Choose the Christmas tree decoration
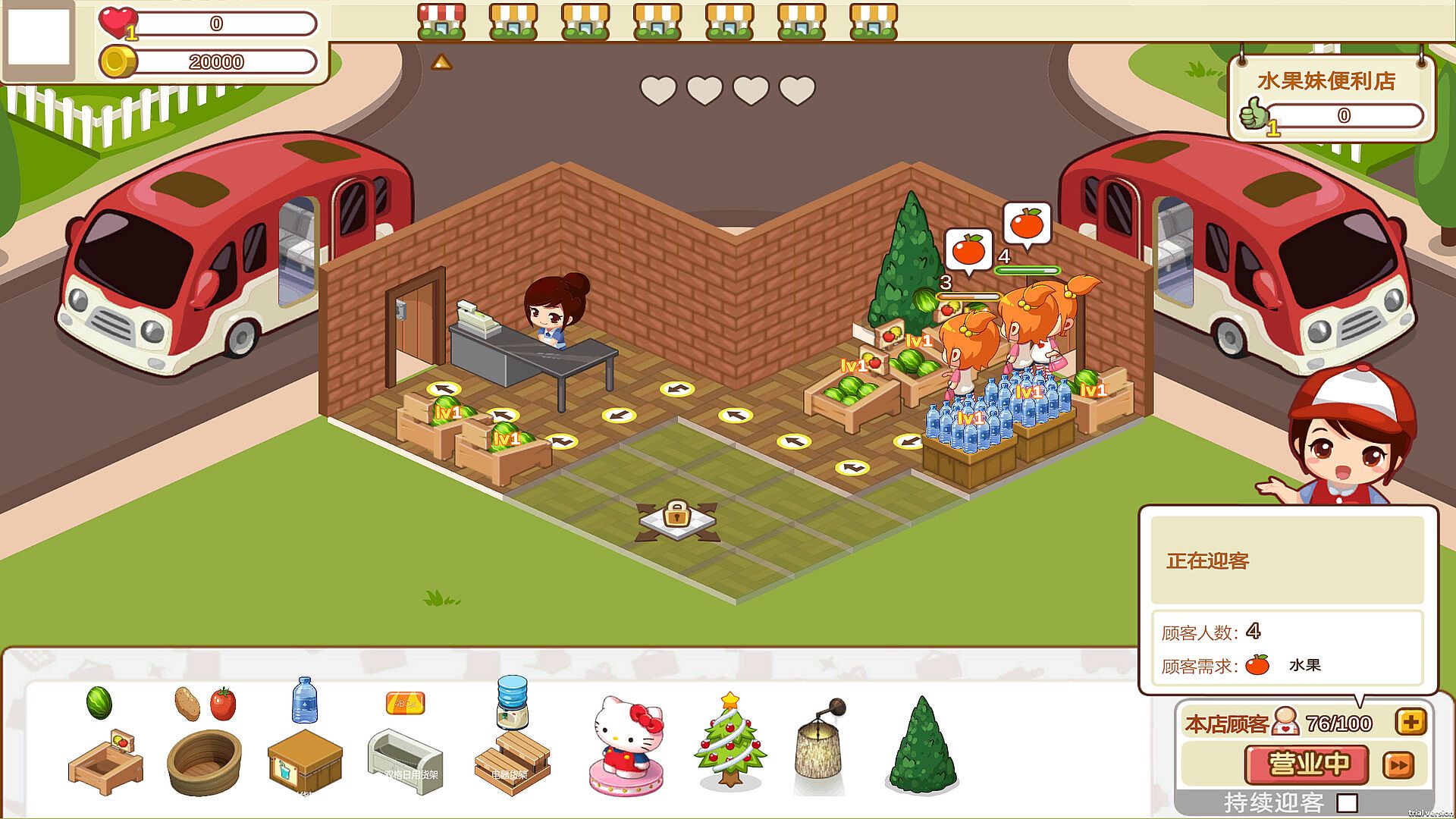1456x819 pixels. pos(730,741)
